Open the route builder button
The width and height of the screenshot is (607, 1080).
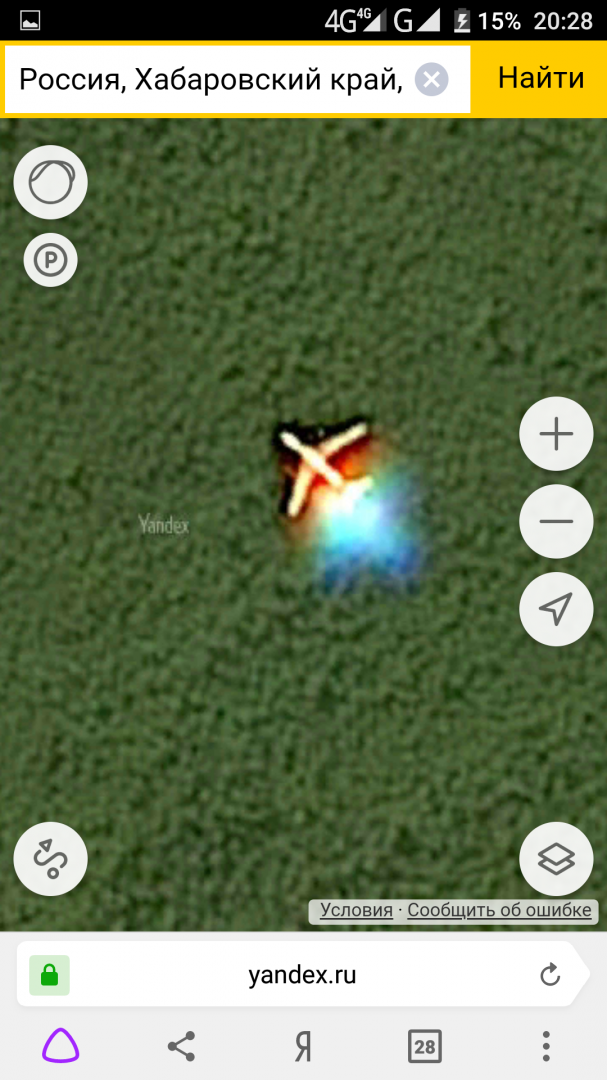[x=51, y=858]
